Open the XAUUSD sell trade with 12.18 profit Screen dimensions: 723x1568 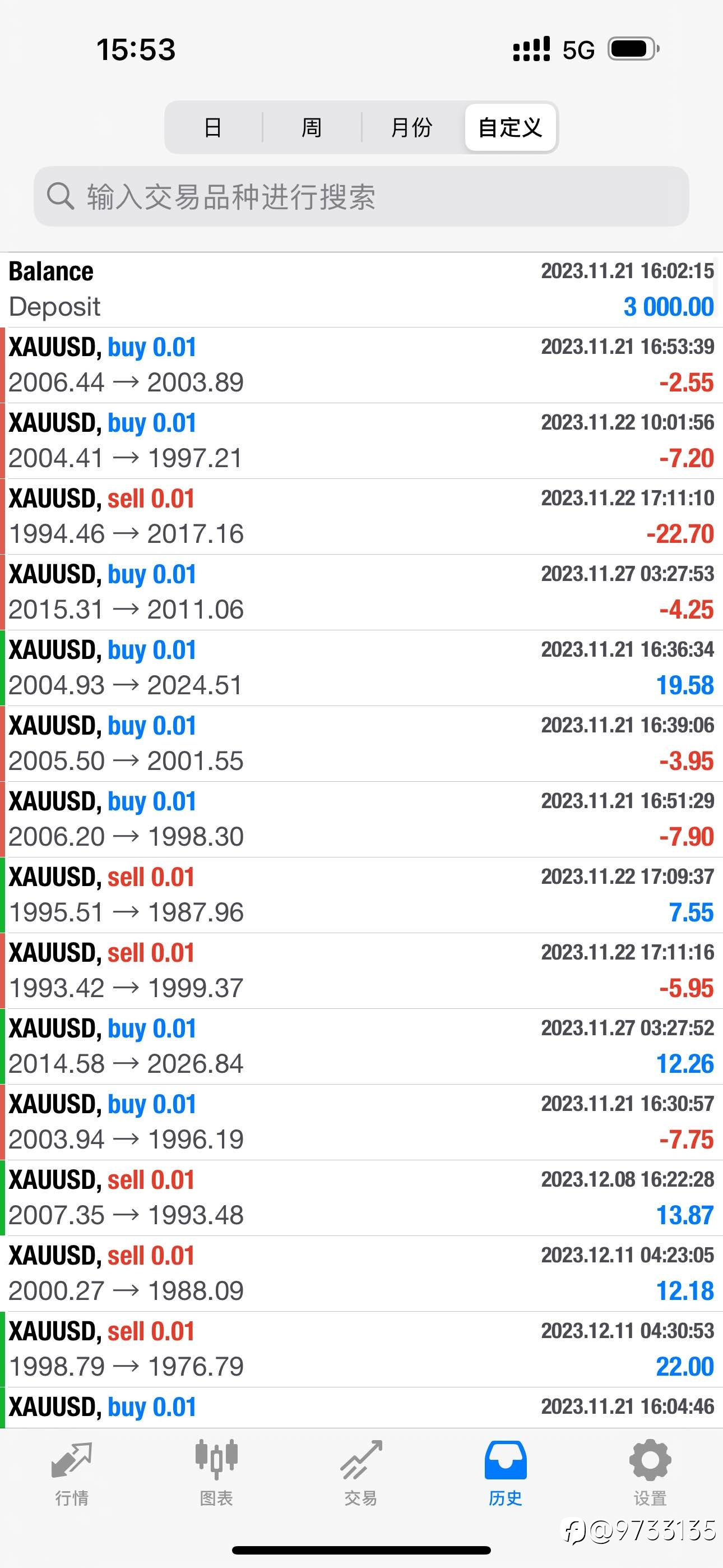(x=361, y=1274)
